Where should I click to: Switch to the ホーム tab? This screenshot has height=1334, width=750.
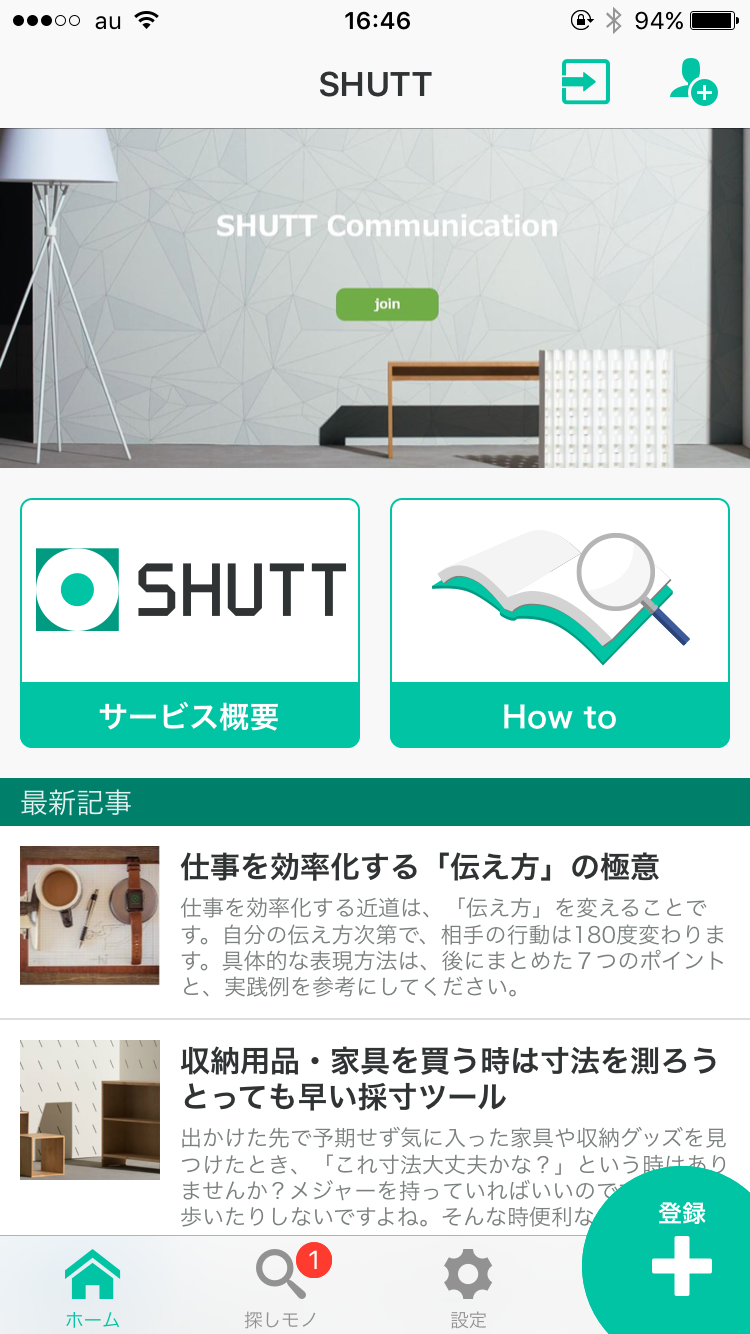tap(92, 1288)
